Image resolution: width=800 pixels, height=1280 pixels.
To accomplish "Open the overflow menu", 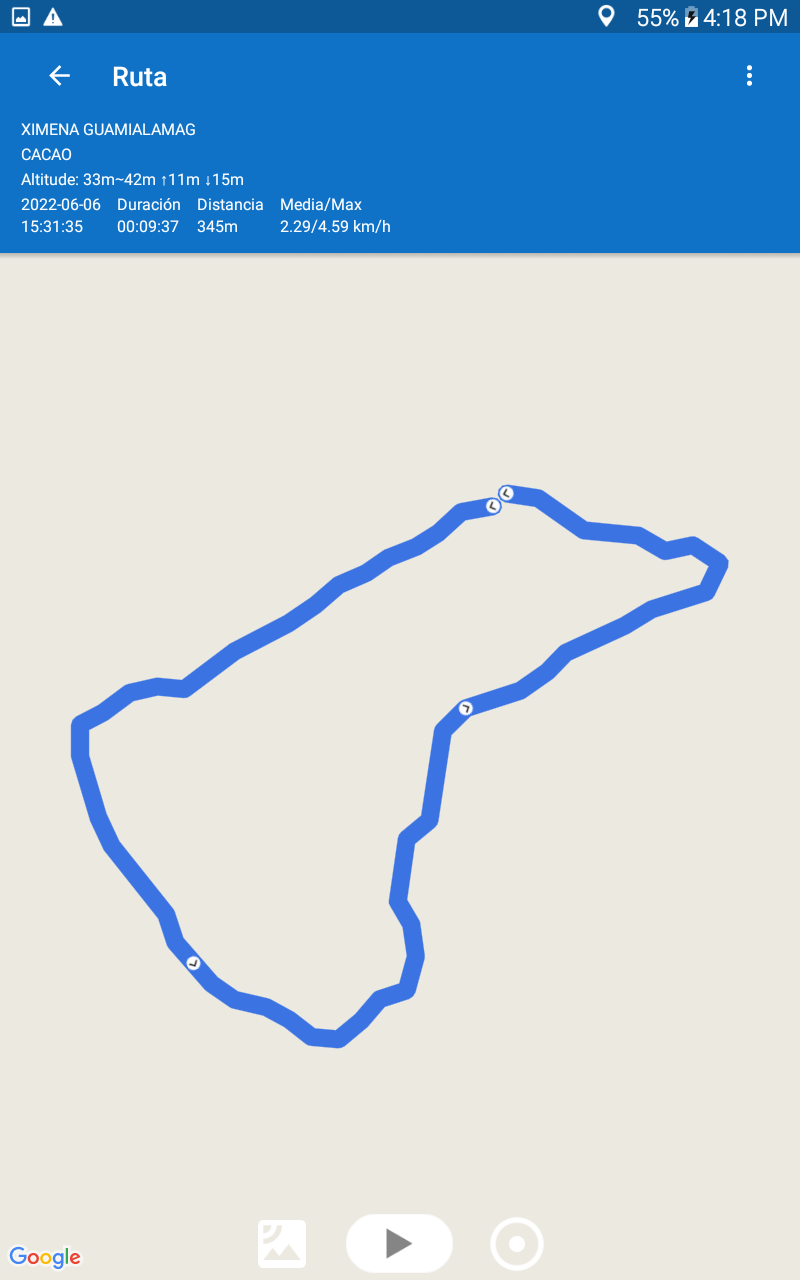I will [x=749, y=76].
